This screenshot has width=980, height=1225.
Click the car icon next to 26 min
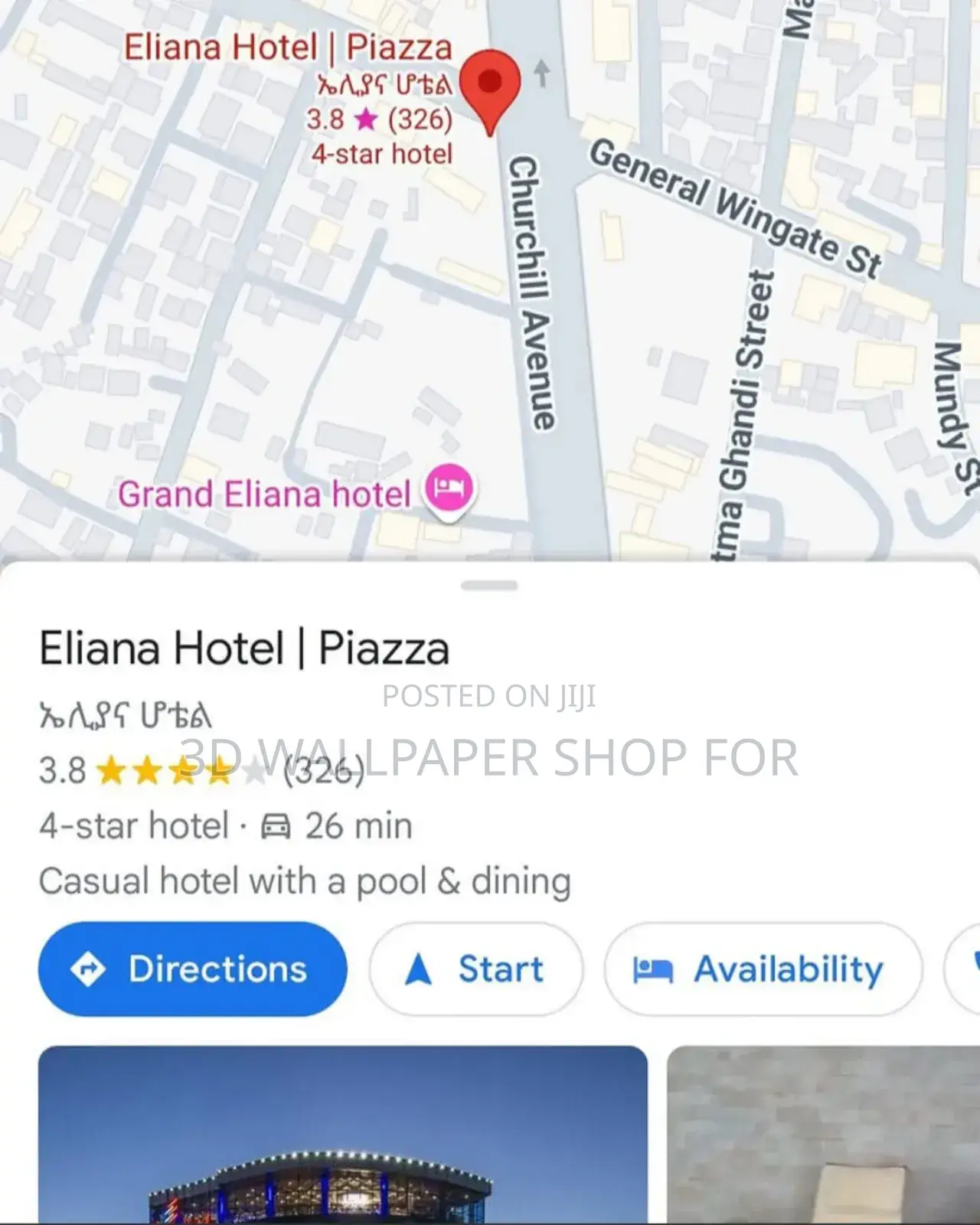tap(276, 825)
